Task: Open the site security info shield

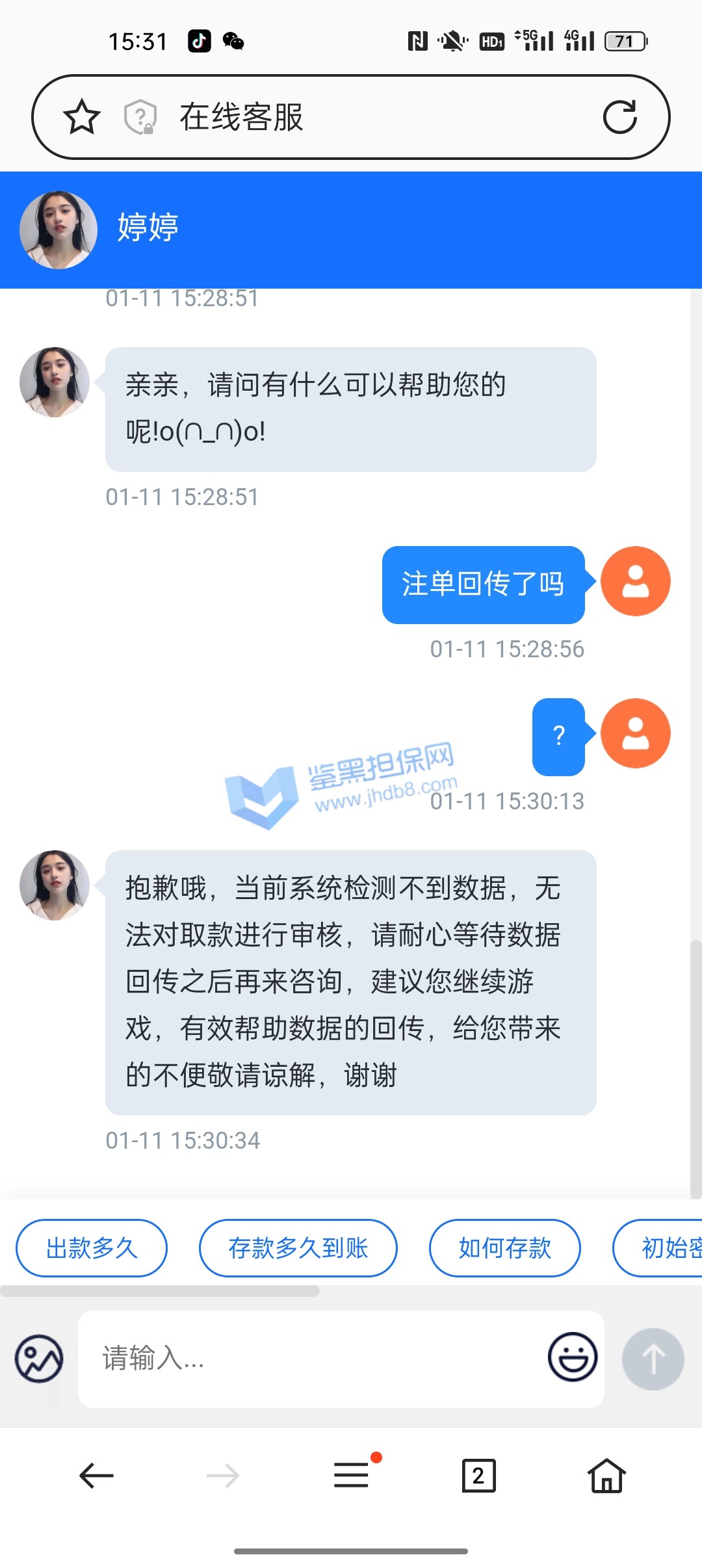Action: click(140, 117)
